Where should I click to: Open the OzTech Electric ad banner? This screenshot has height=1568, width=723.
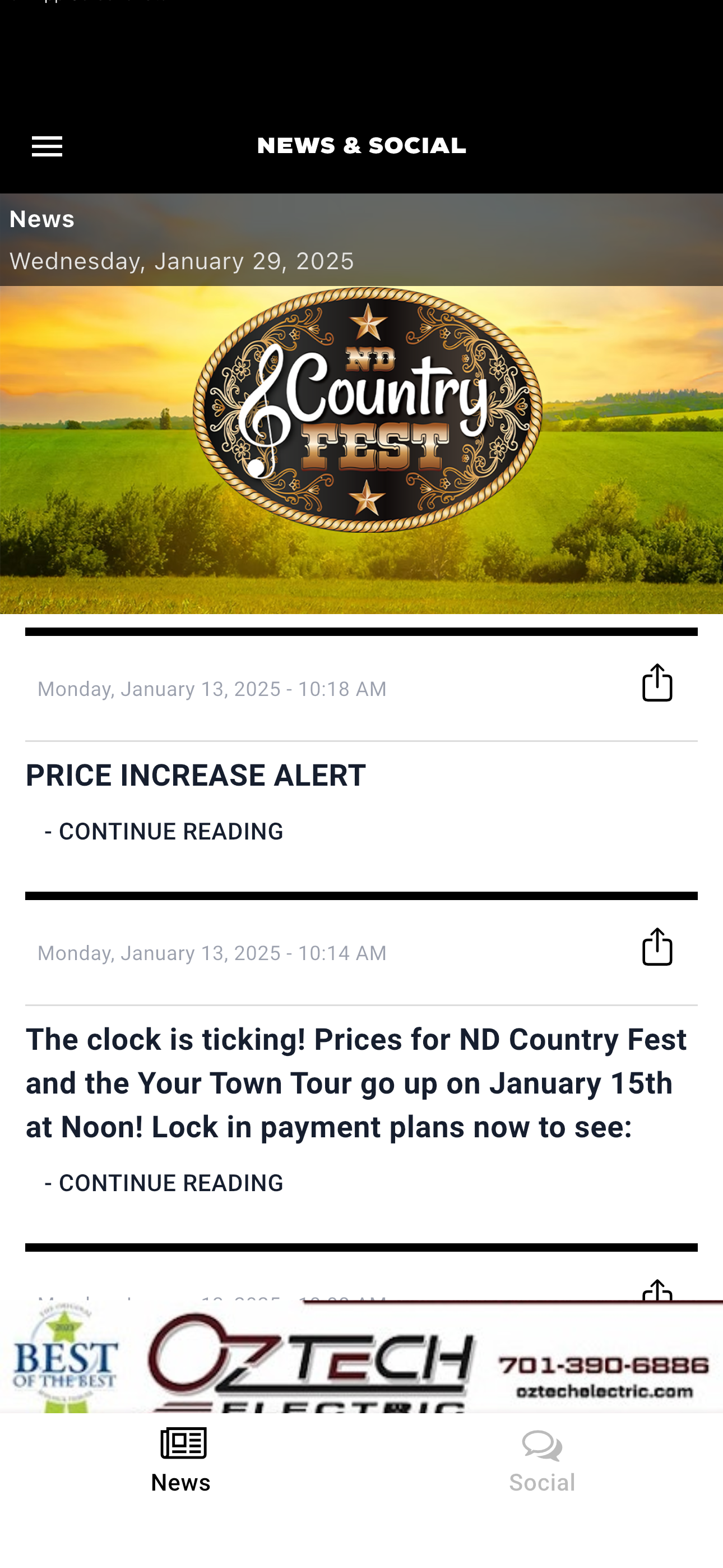tap(361, 1357)
